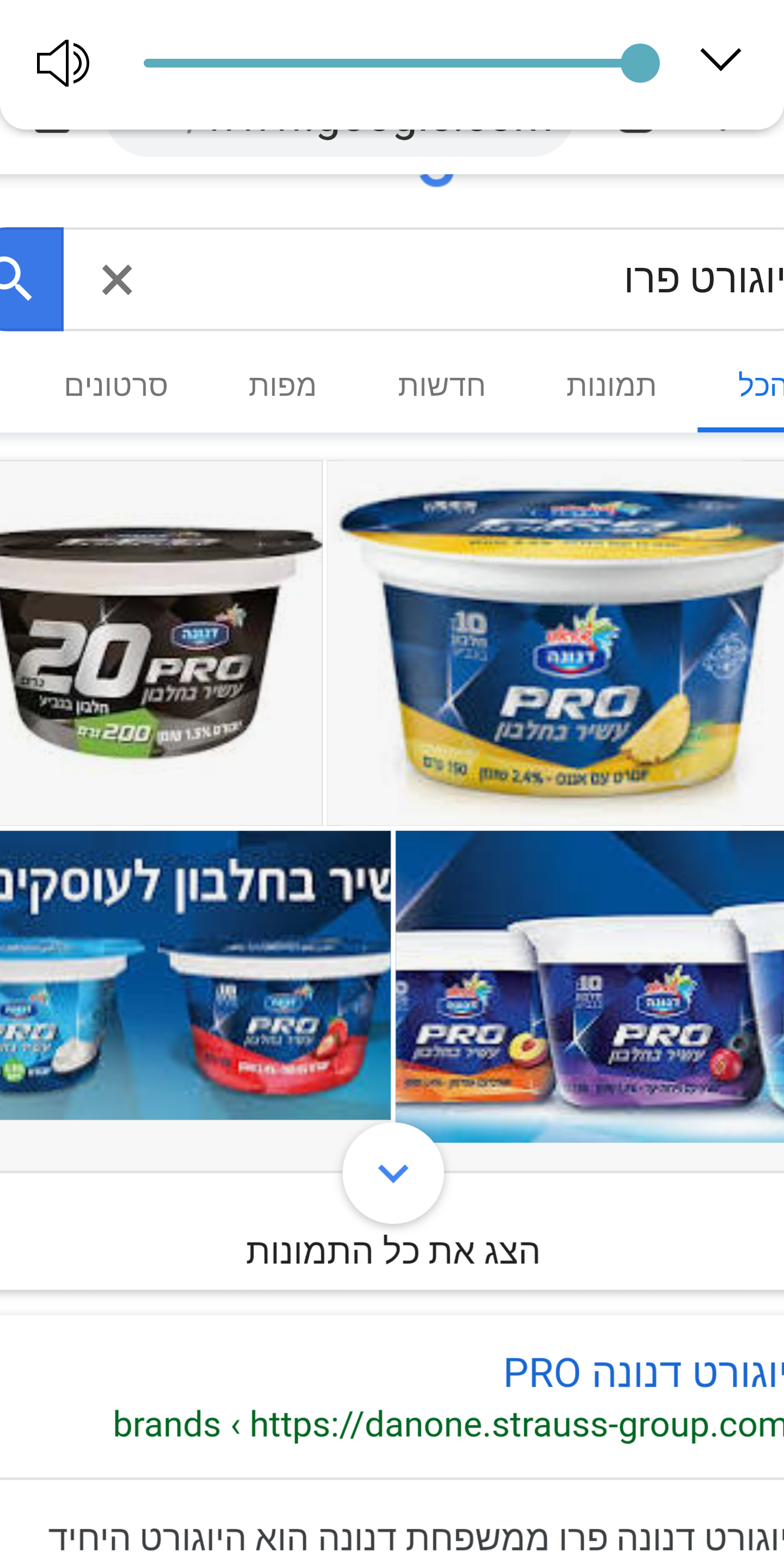Screen dimensions: 784x1568
Task: Mute the volume using the speaker icon
Action: click(x=63, y=63)
